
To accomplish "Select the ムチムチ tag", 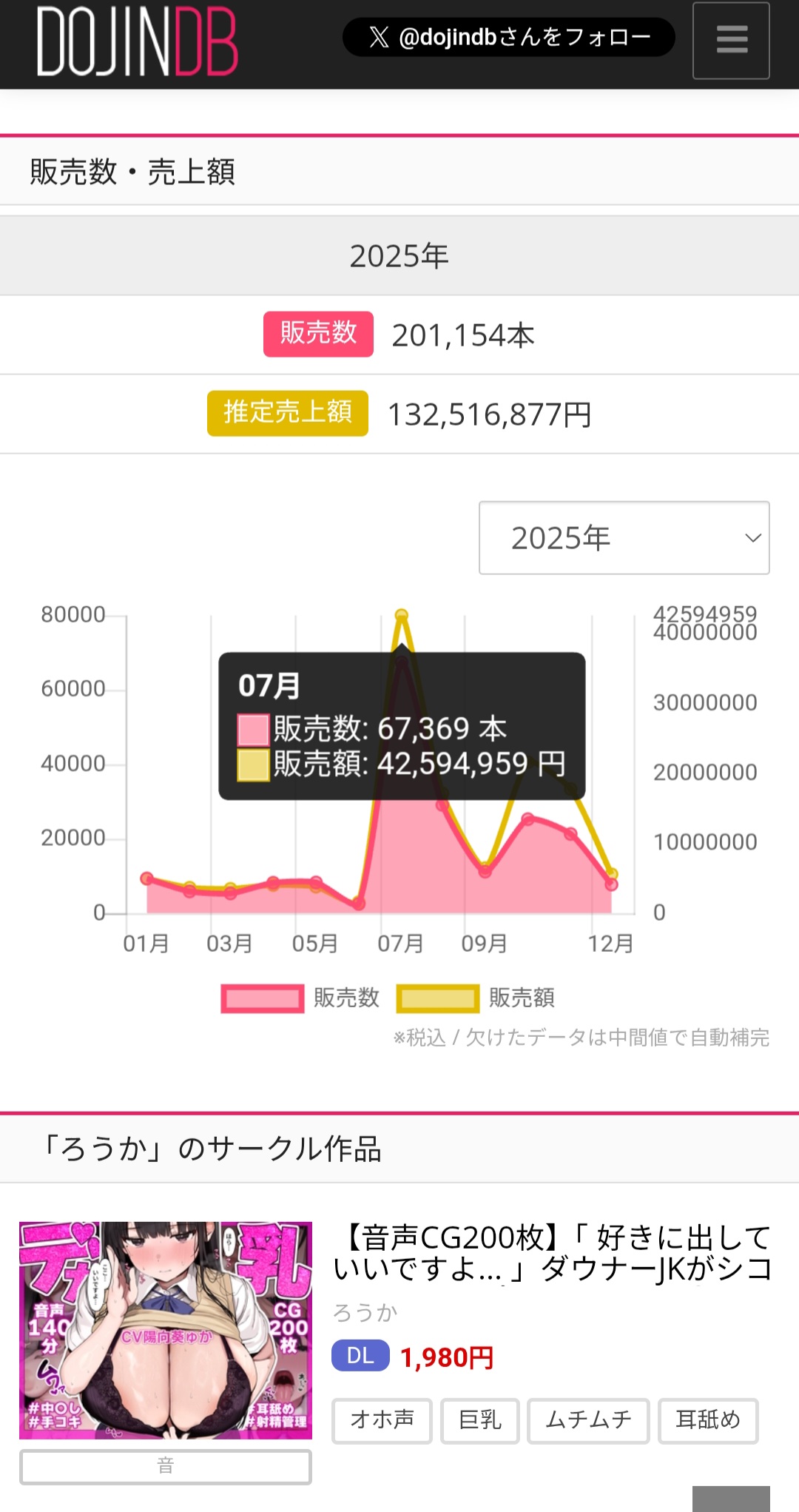I will pos(588,1420).
